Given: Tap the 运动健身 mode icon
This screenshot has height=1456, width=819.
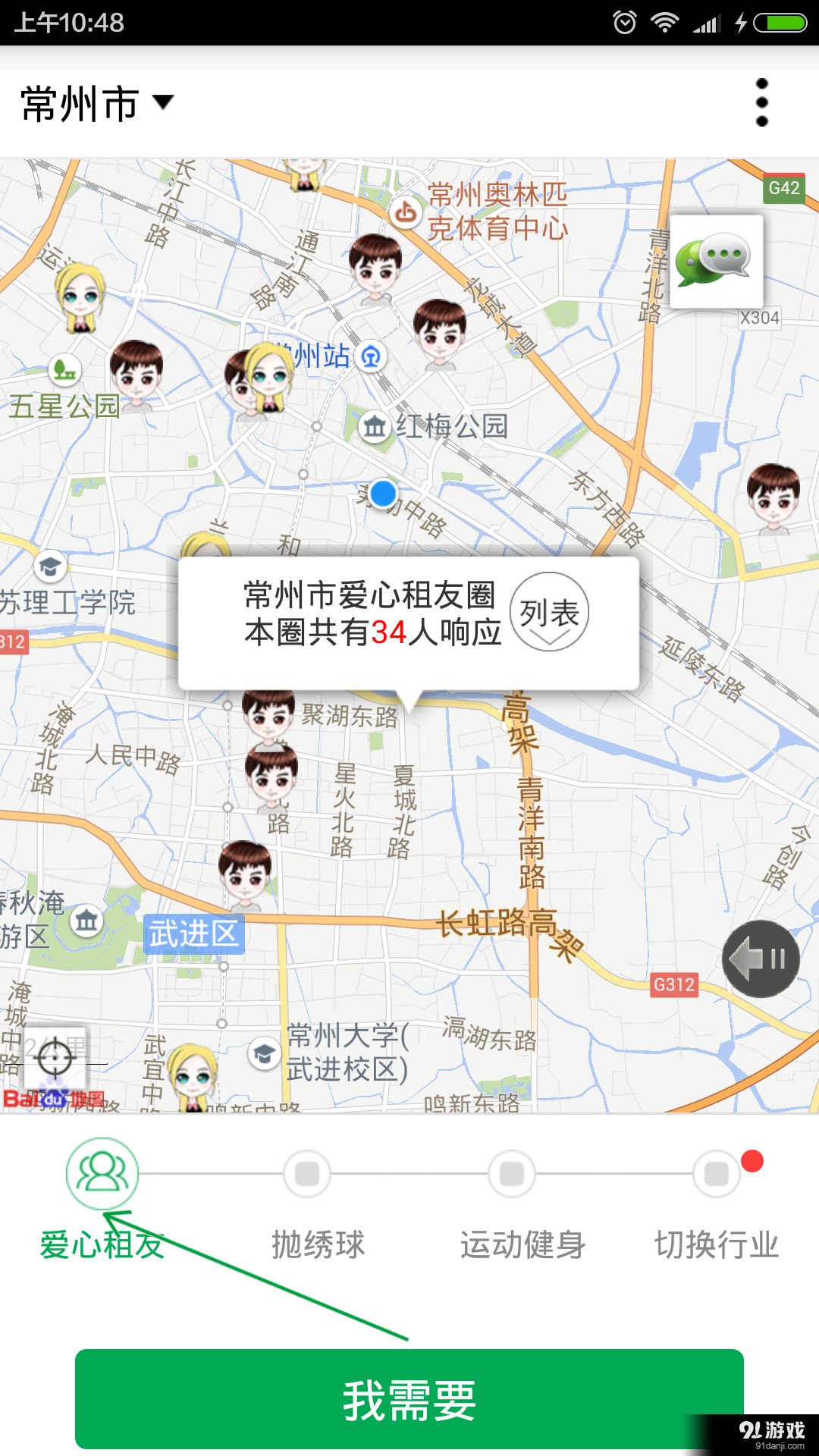Looking at the screenshot, I should pyautogui.click(x=511, y=1172).
